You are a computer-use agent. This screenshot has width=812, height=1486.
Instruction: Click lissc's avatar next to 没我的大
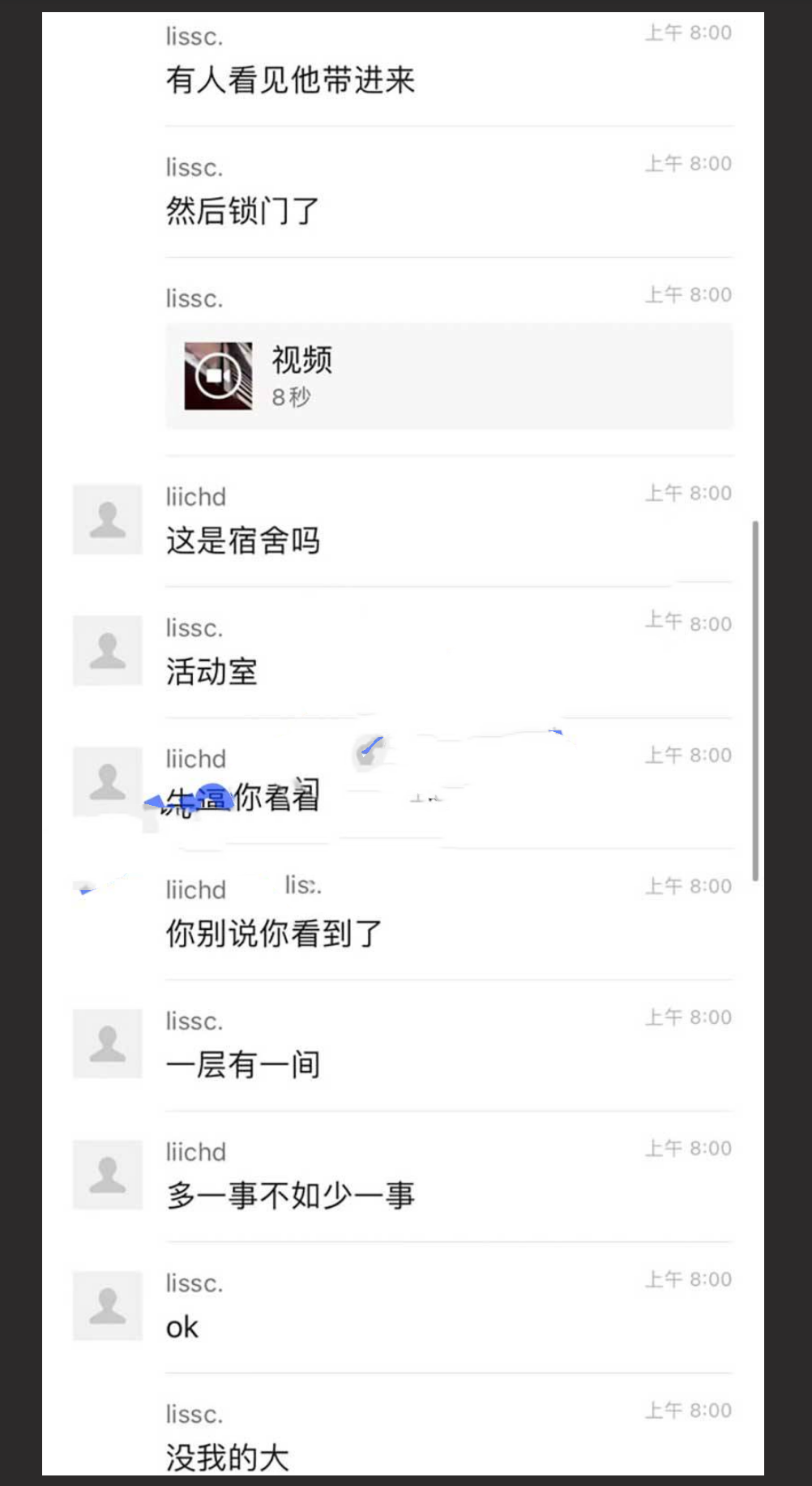pyautogui.click(x=107, y=1439)
